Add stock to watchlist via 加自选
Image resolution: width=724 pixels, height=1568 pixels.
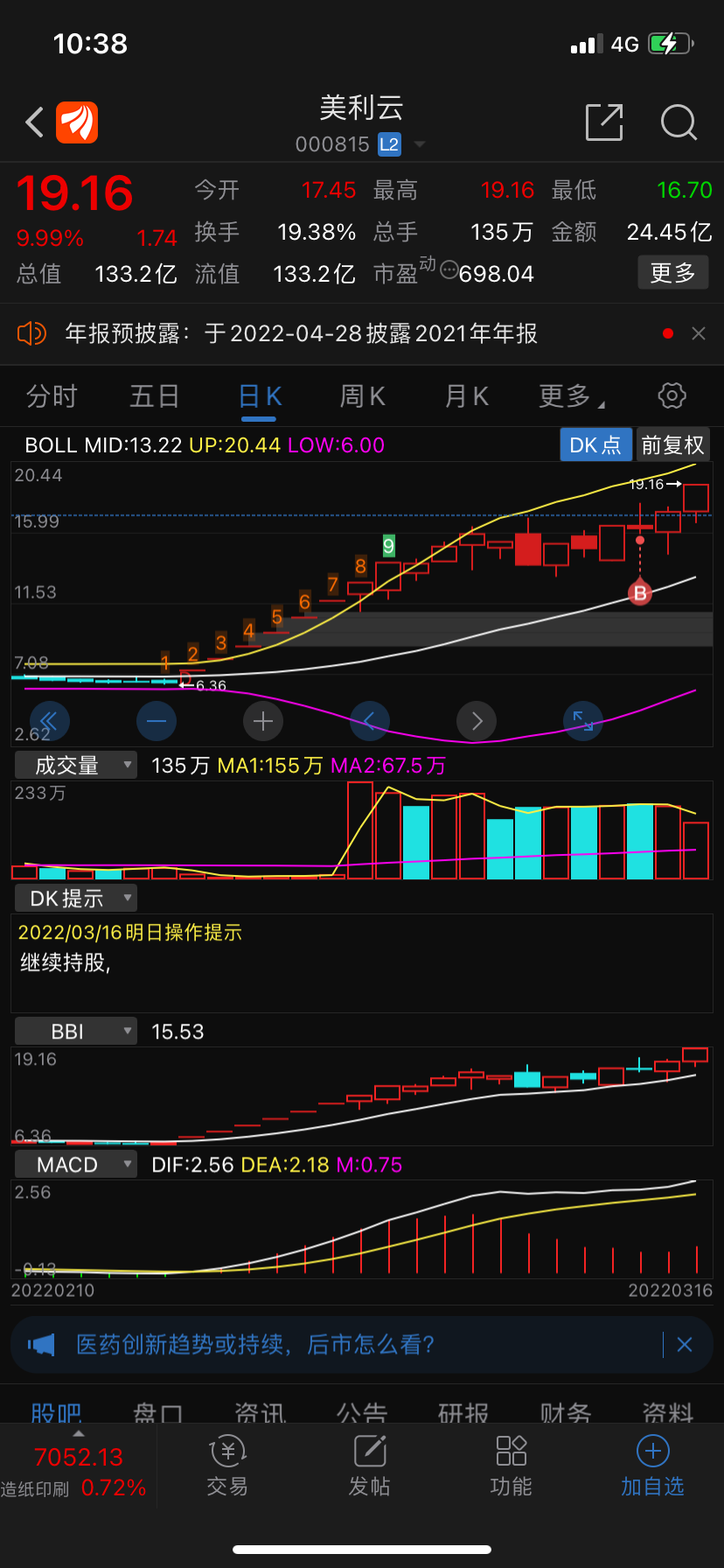click(652, 1466)
